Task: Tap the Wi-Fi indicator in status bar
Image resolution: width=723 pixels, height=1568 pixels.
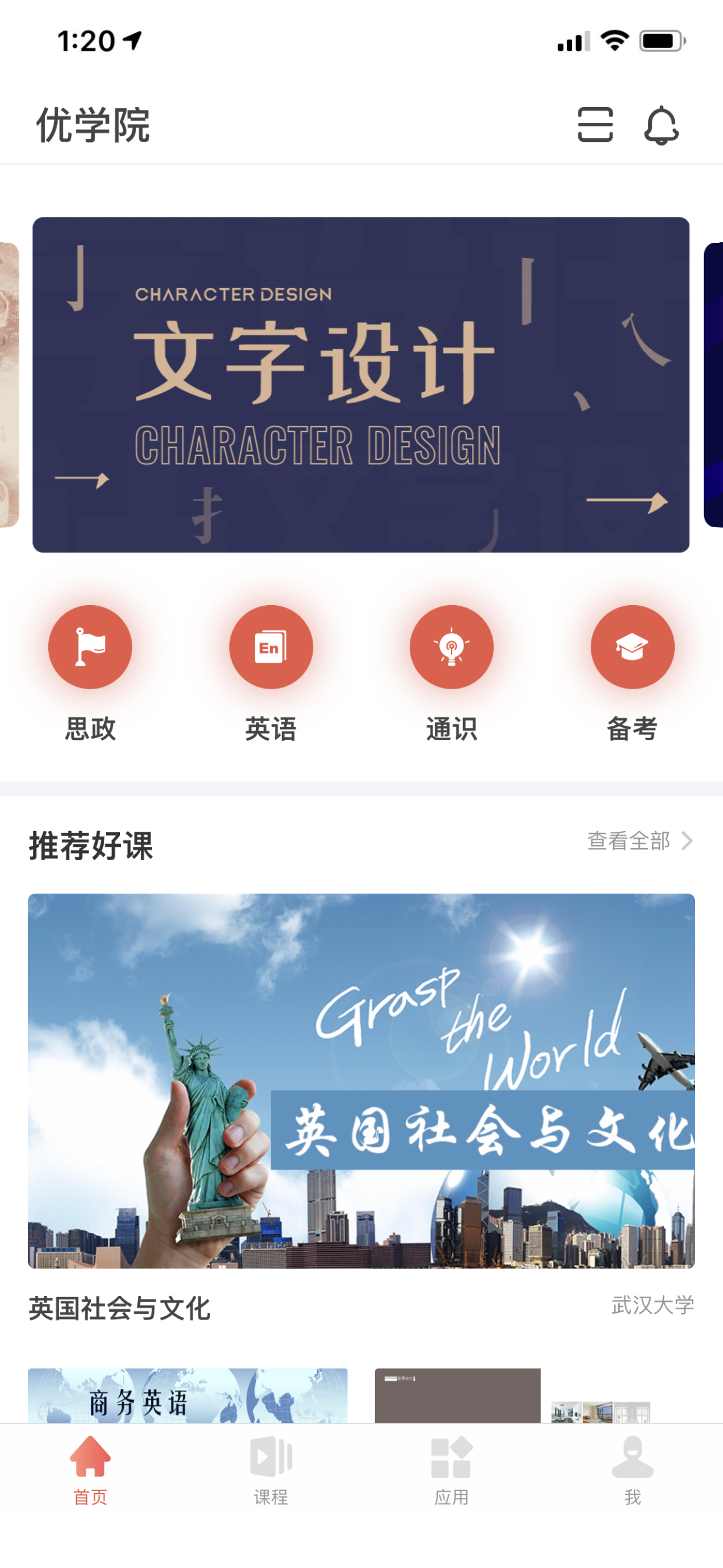Action: (614, 40)
